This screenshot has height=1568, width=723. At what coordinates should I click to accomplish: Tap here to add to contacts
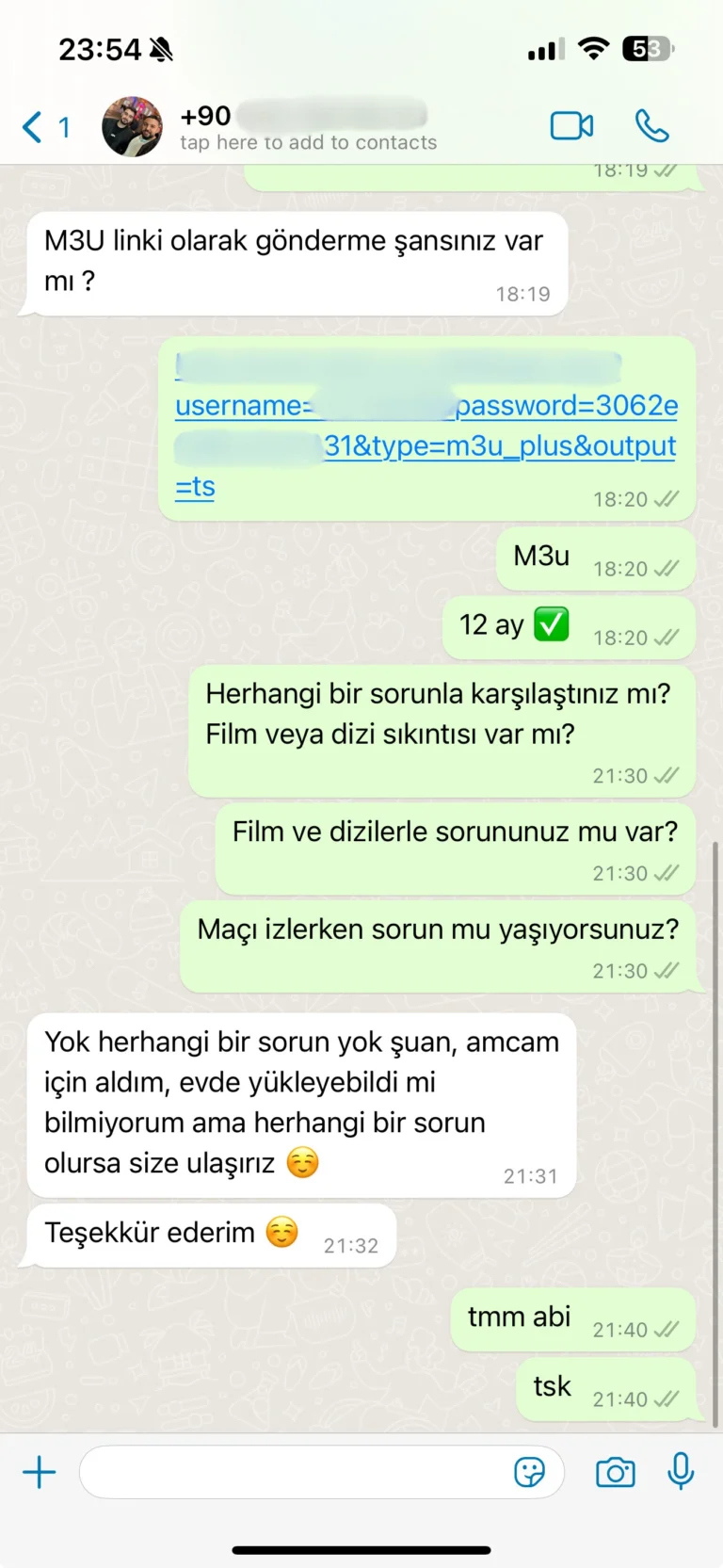308,142
